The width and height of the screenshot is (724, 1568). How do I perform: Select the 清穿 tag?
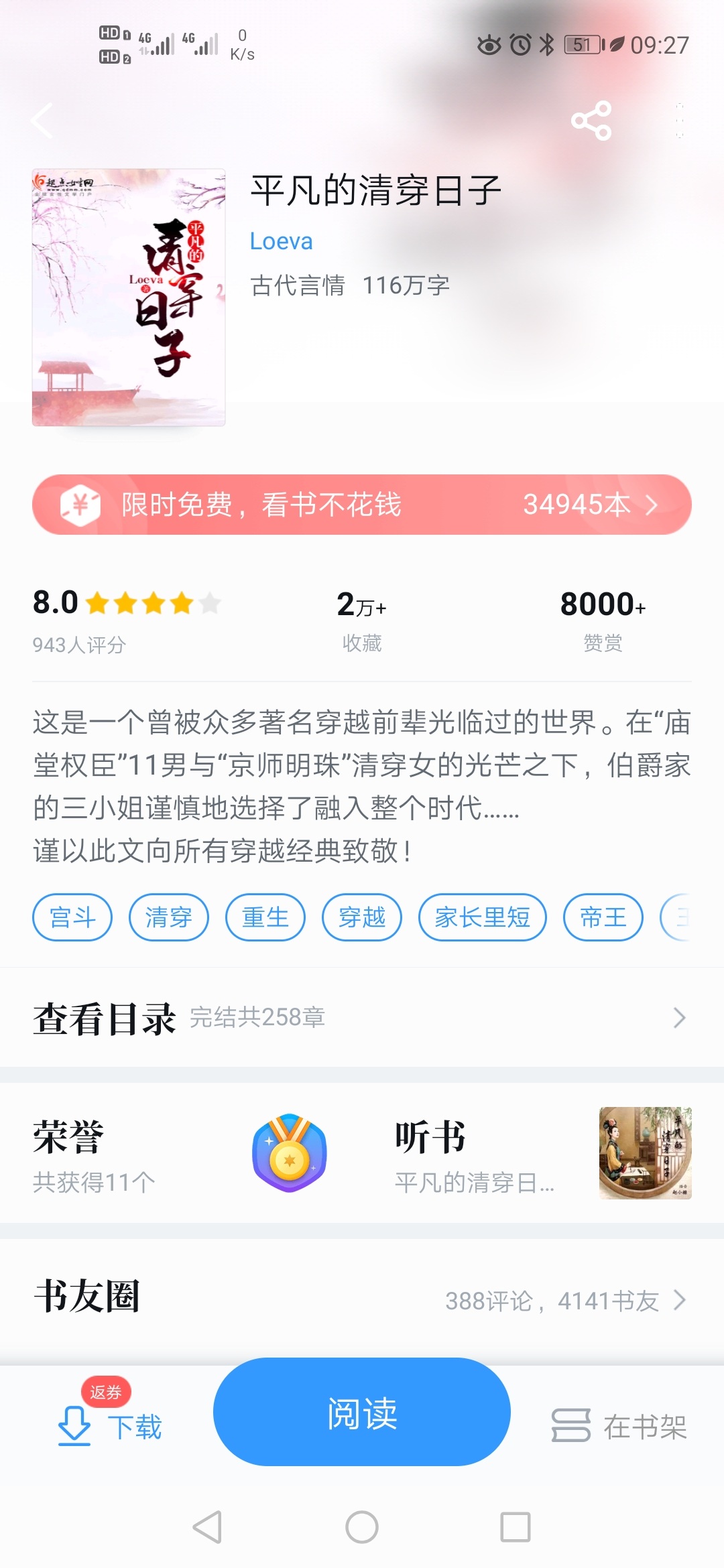coord(169,917)
